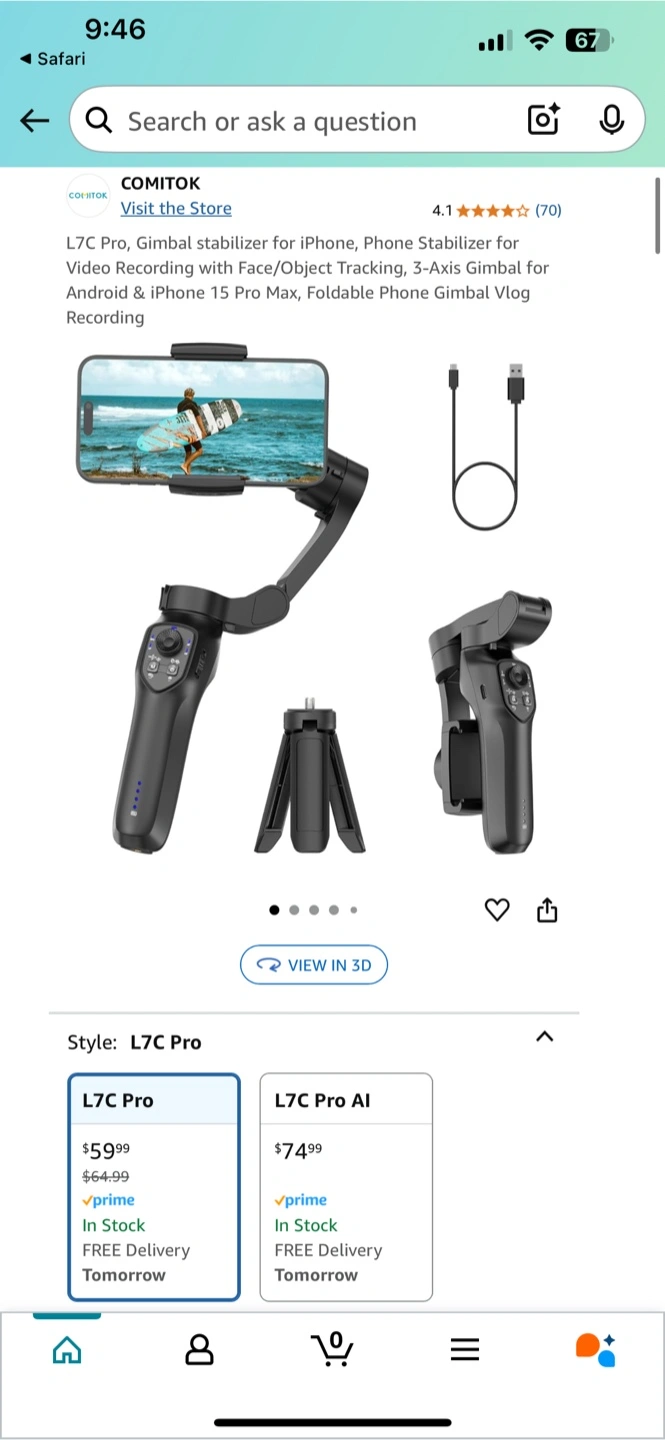Open the Visit the Store link
This screenshot has height=1440, width=665.
click(x=176, y=208)
